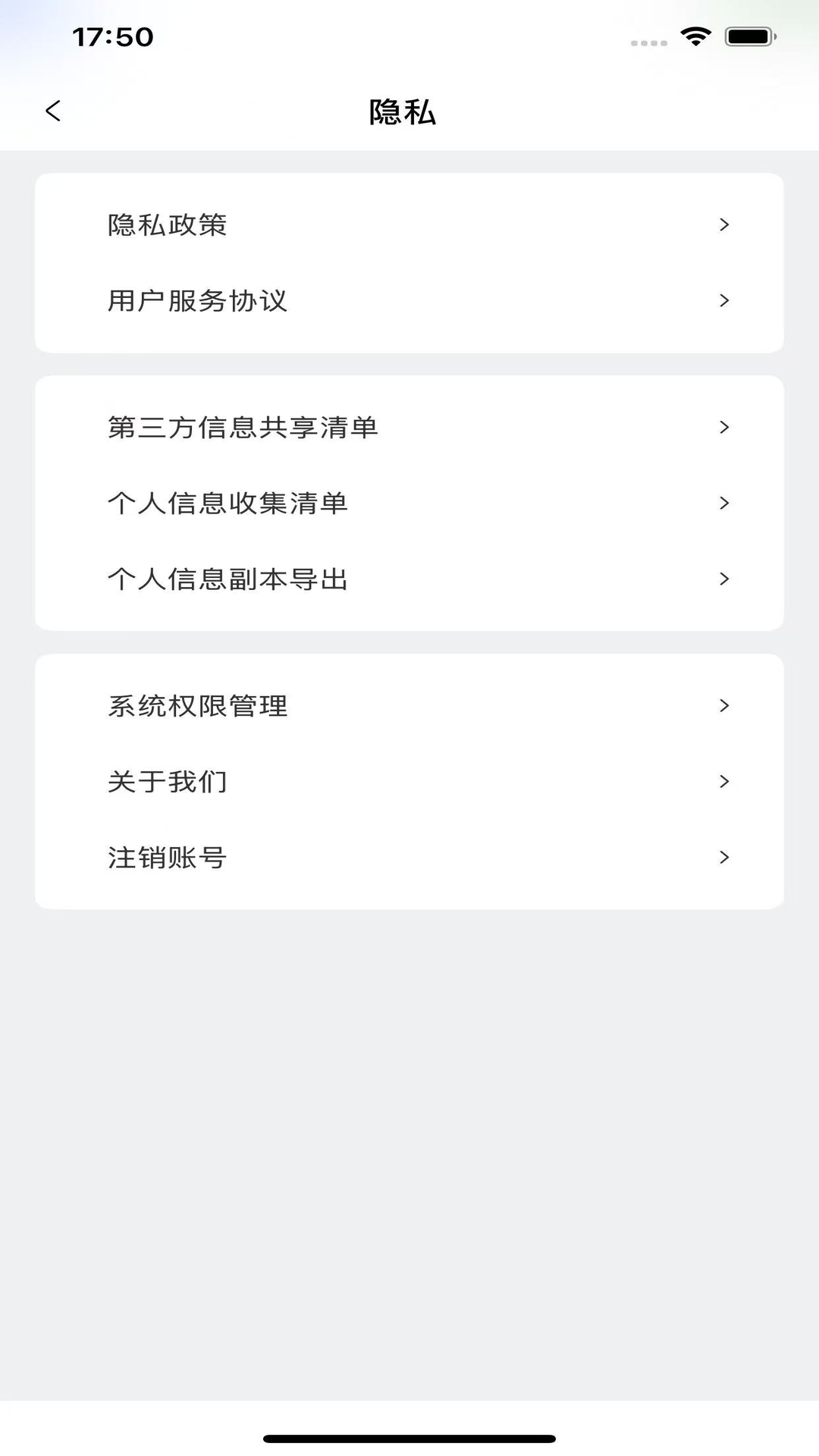Tap the clock showing 17:50
This screenshot has height=1456, width=819.
(112, 36)
